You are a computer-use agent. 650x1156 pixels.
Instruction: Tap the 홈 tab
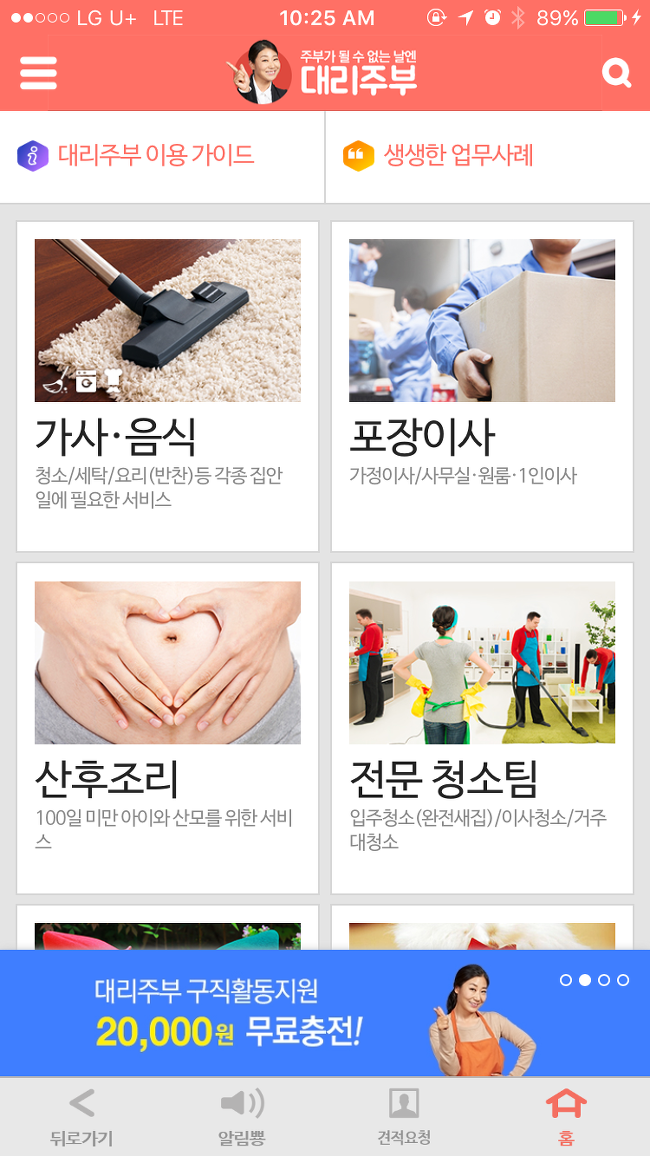[x=566, y=1117]
